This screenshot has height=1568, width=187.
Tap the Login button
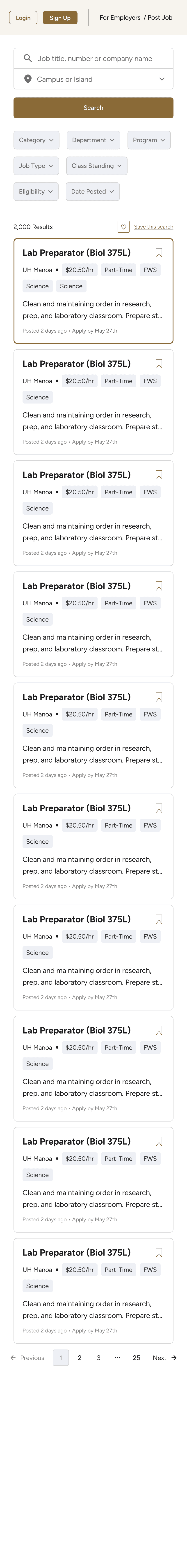pyautogui.click(x=23, y=18)
